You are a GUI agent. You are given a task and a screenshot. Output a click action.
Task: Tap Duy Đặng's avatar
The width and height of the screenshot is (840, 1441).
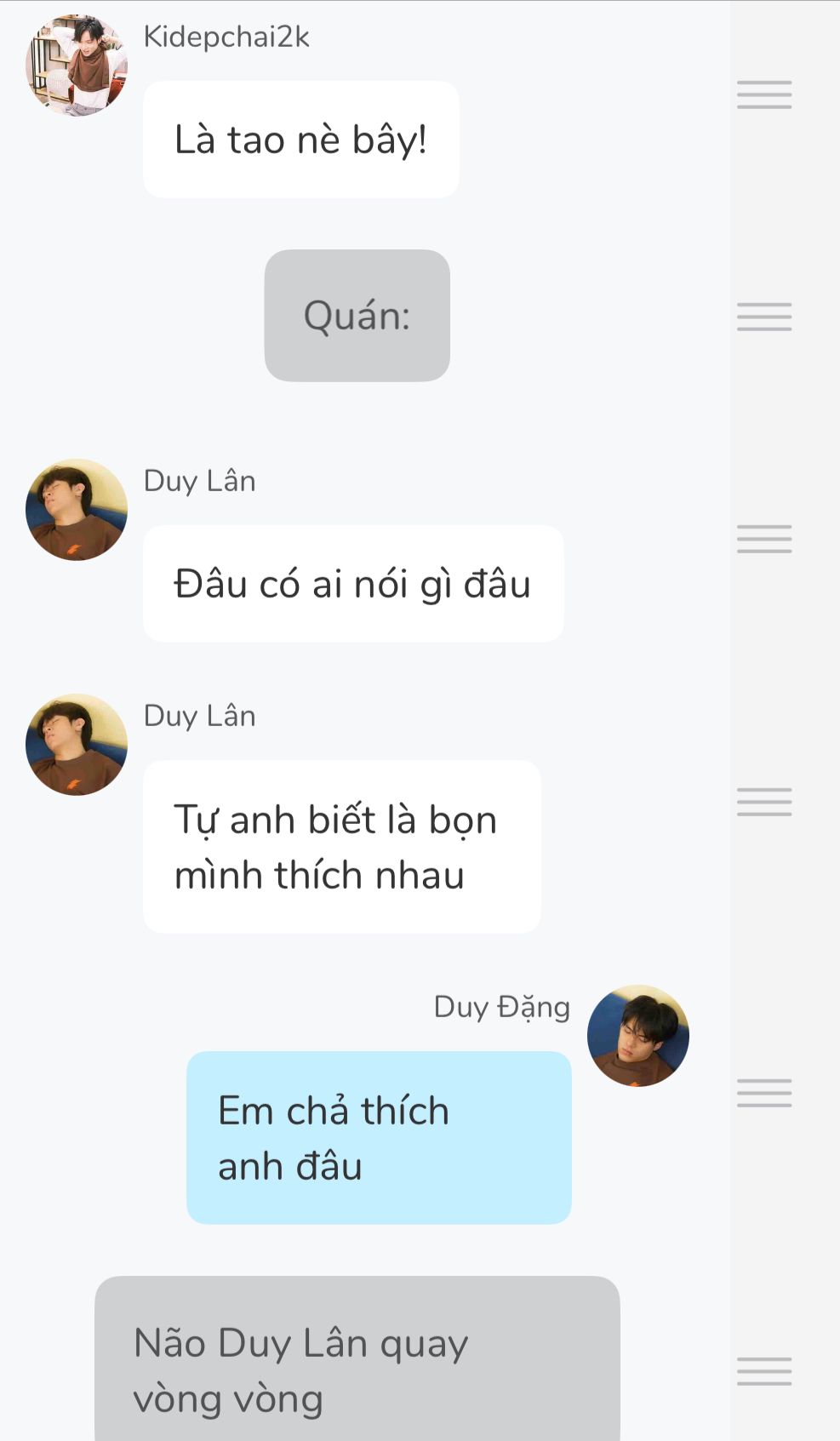pyautogui.click(x=638, y=1036)
